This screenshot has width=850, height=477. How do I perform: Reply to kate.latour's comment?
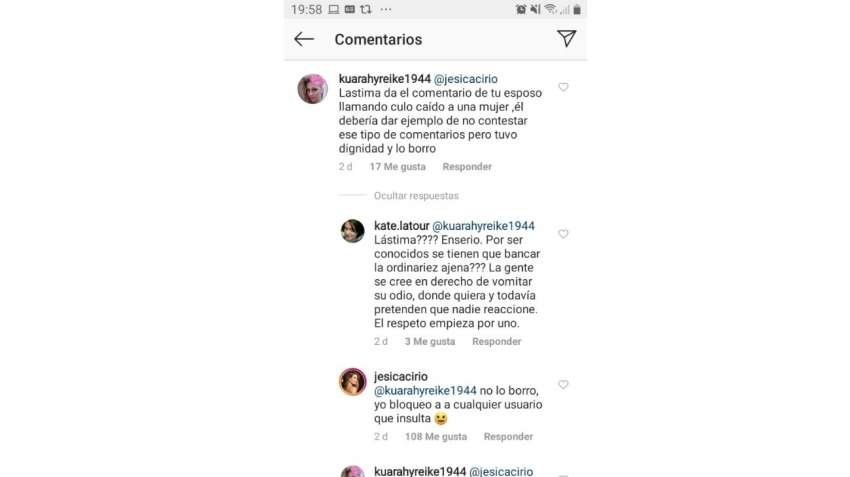click(x=496, y=342)
